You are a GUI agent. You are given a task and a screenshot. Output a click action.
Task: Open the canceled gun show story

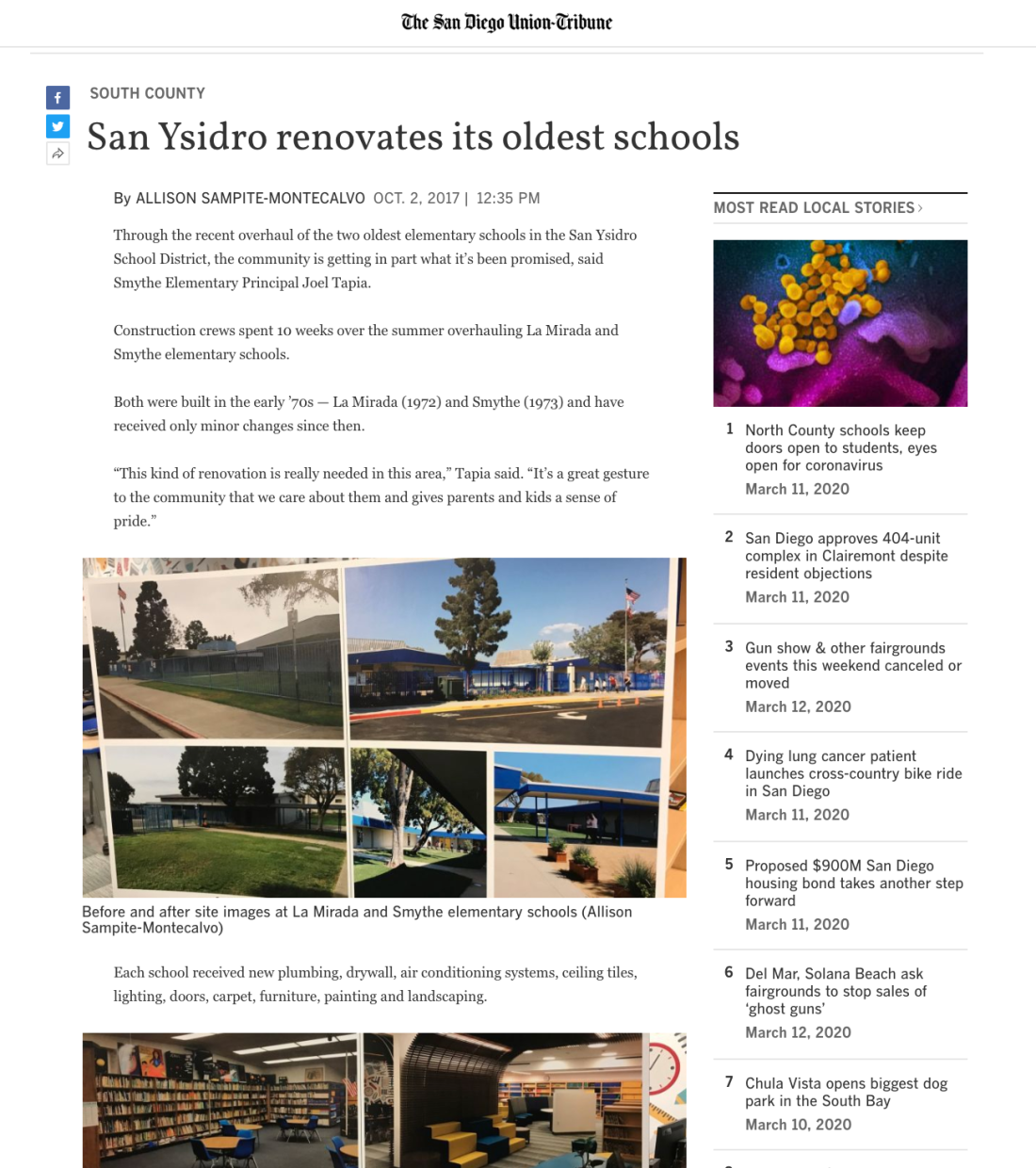pyautogui.click(x=853, y=665)
